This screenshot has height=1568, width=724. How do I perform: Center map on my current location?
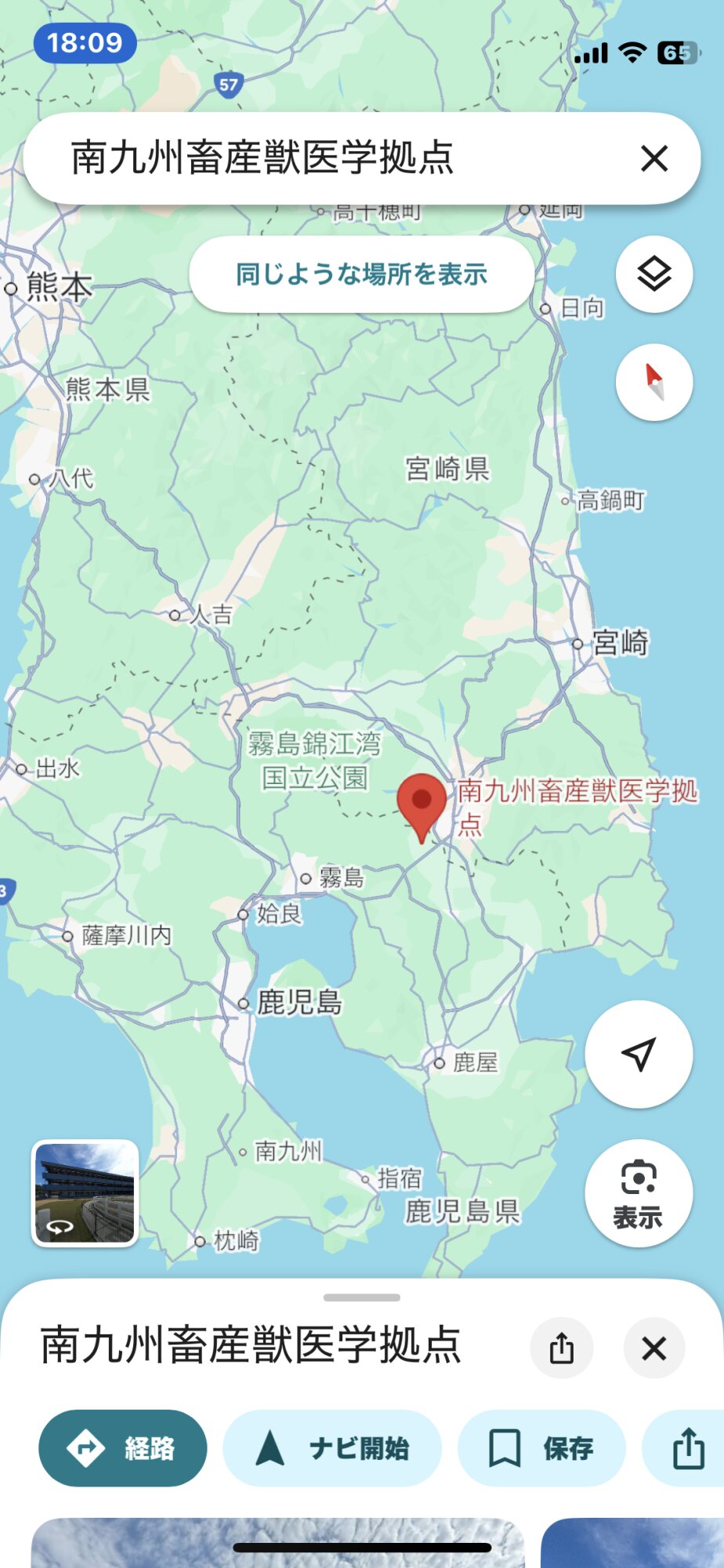(x=639, y=1054)
